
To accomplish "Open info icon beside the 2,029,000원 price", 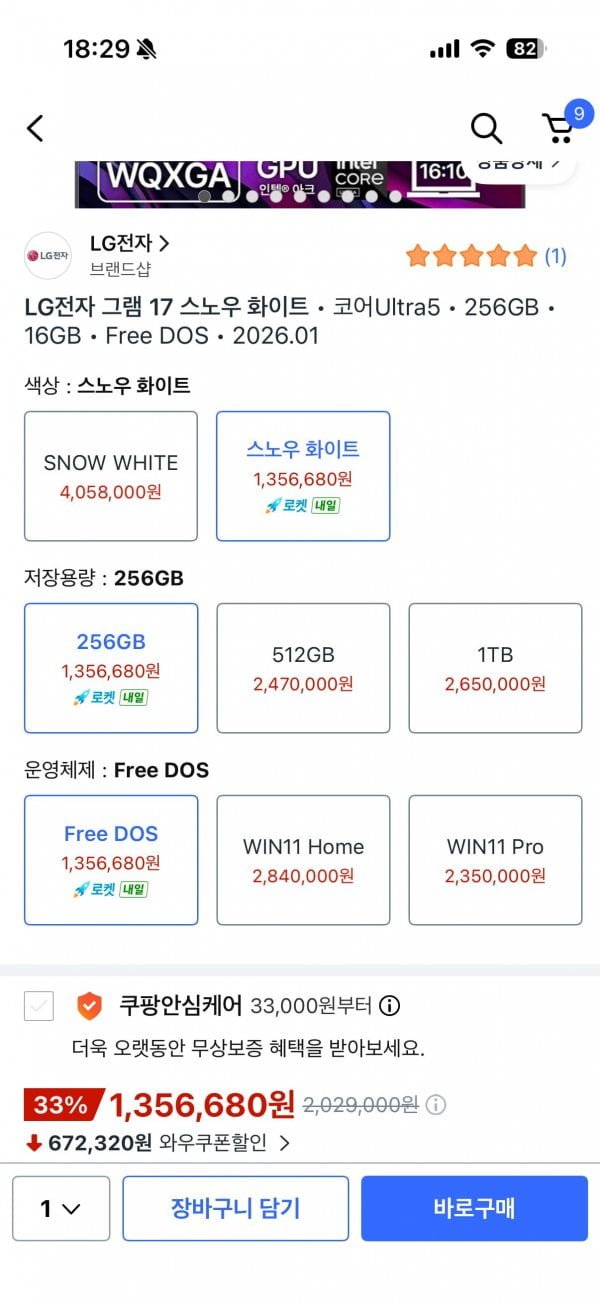I will point(436,1105).
